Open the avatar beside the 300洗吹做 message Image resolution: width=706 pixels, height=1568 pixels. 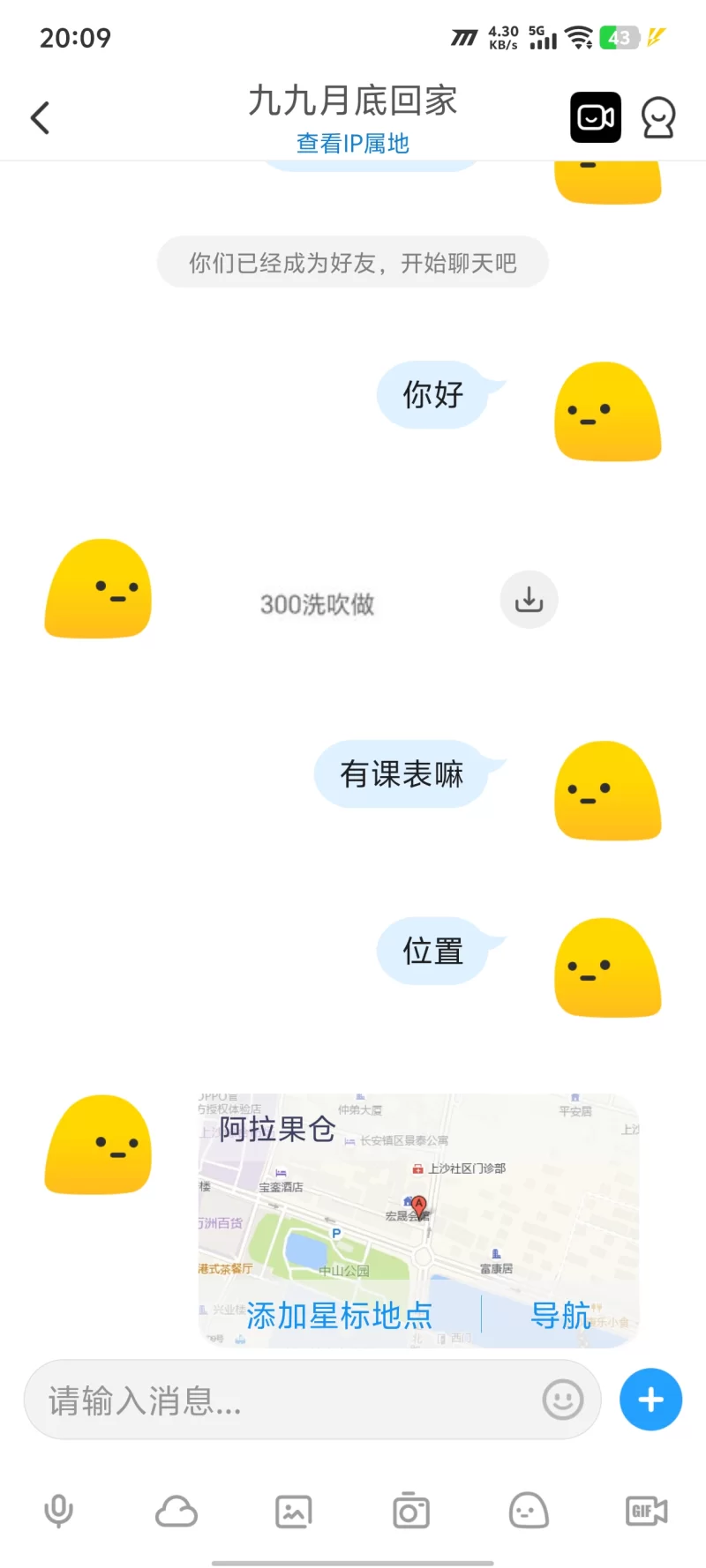(98, 588)
